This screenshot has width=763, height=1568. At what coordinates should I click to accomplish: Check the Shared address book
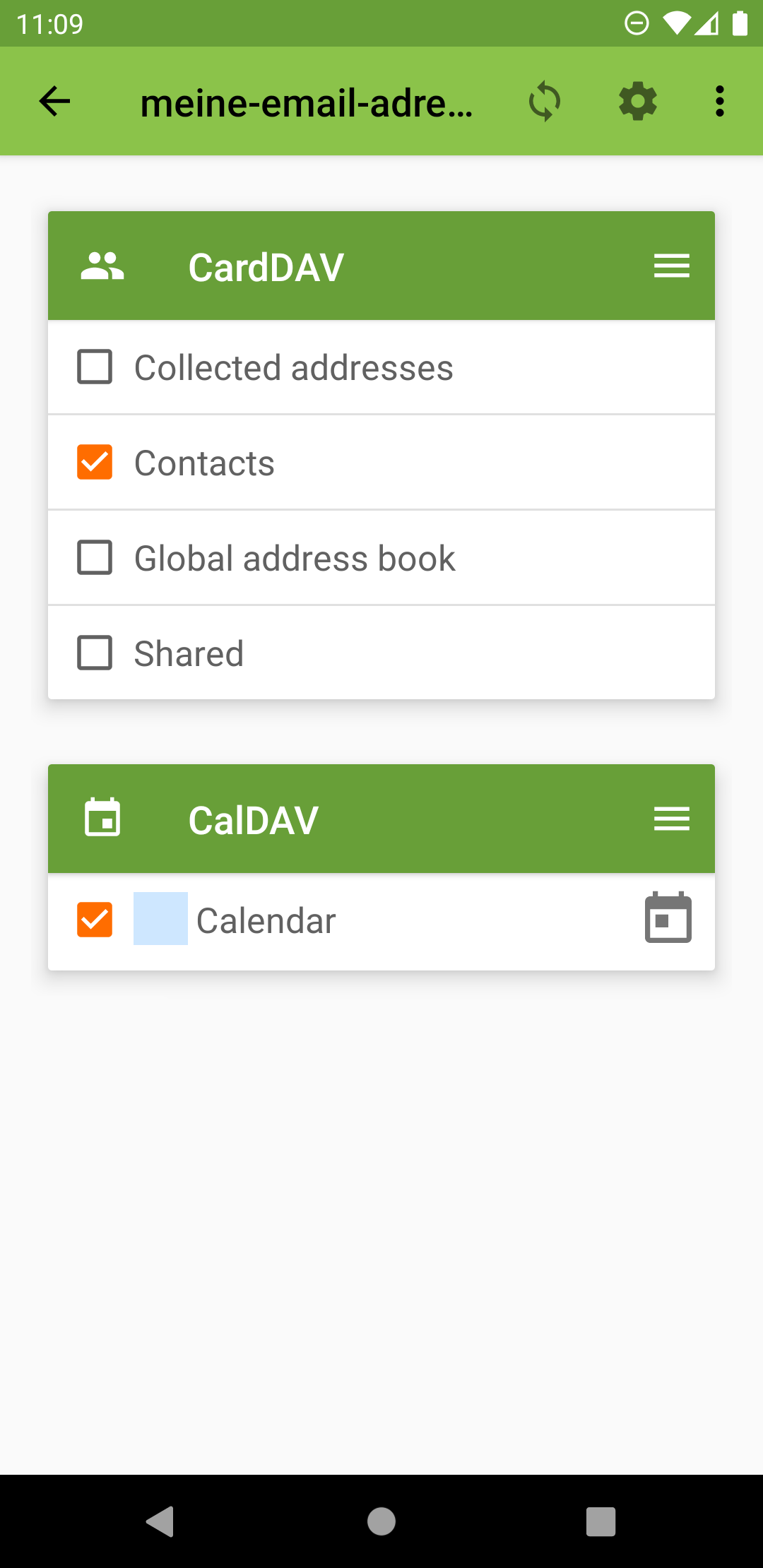click(x=95, y=653)
